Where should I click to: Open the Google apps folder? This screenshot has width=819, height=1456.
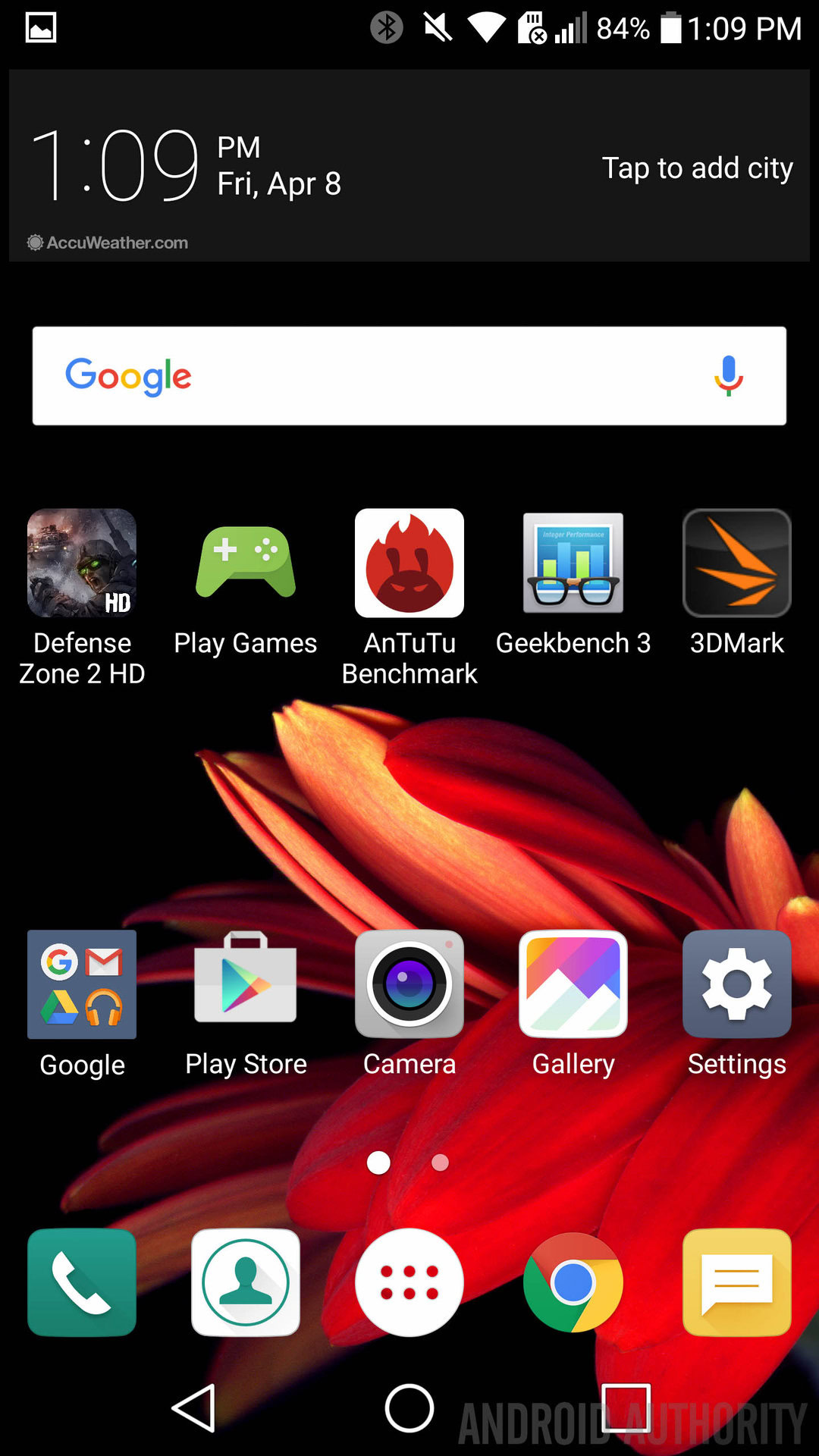pos(82,984)
